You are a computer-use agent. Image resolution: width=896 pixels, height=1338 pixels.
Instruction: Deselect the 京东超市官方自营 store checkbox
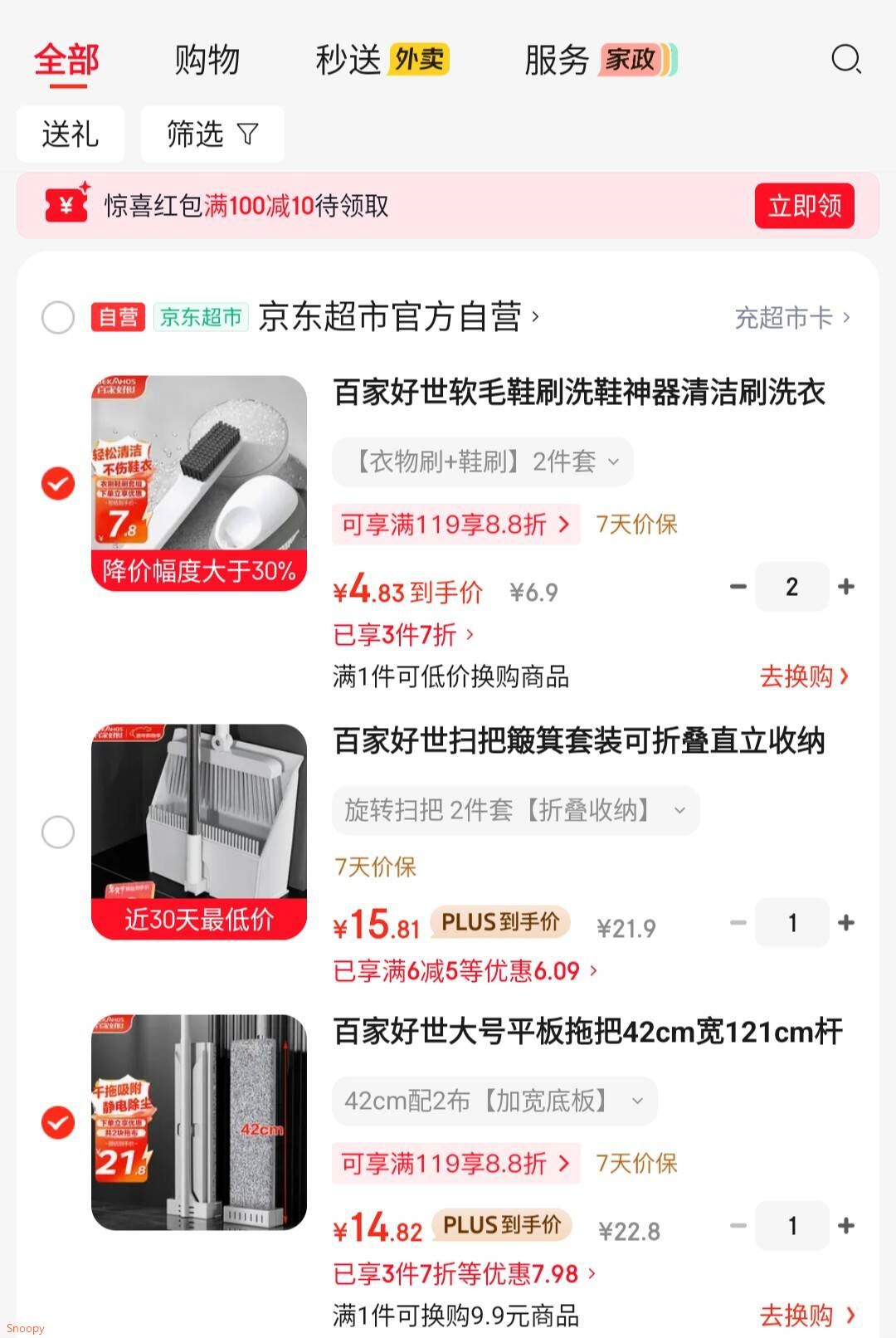(x=58, y=318)
